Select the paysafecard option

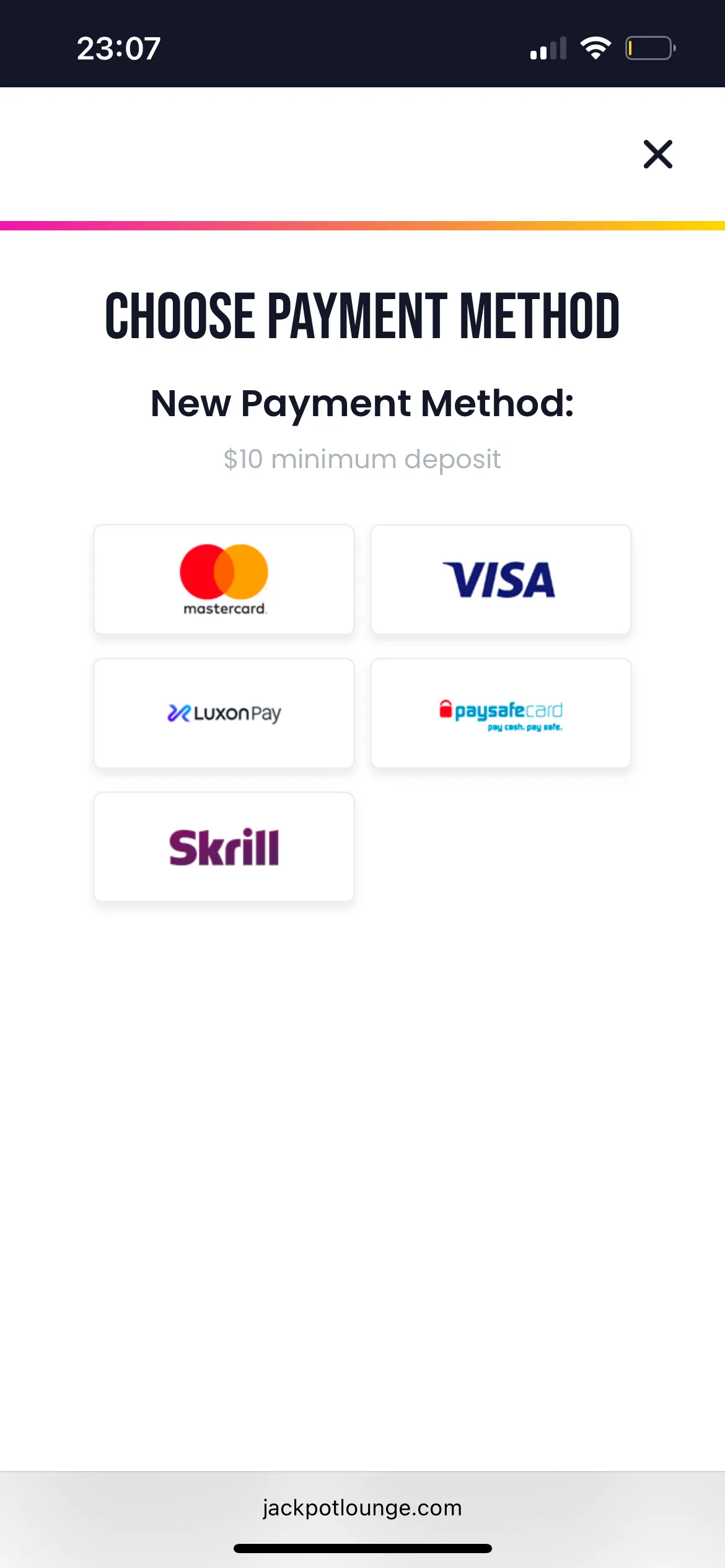click(x=501, y=713)
